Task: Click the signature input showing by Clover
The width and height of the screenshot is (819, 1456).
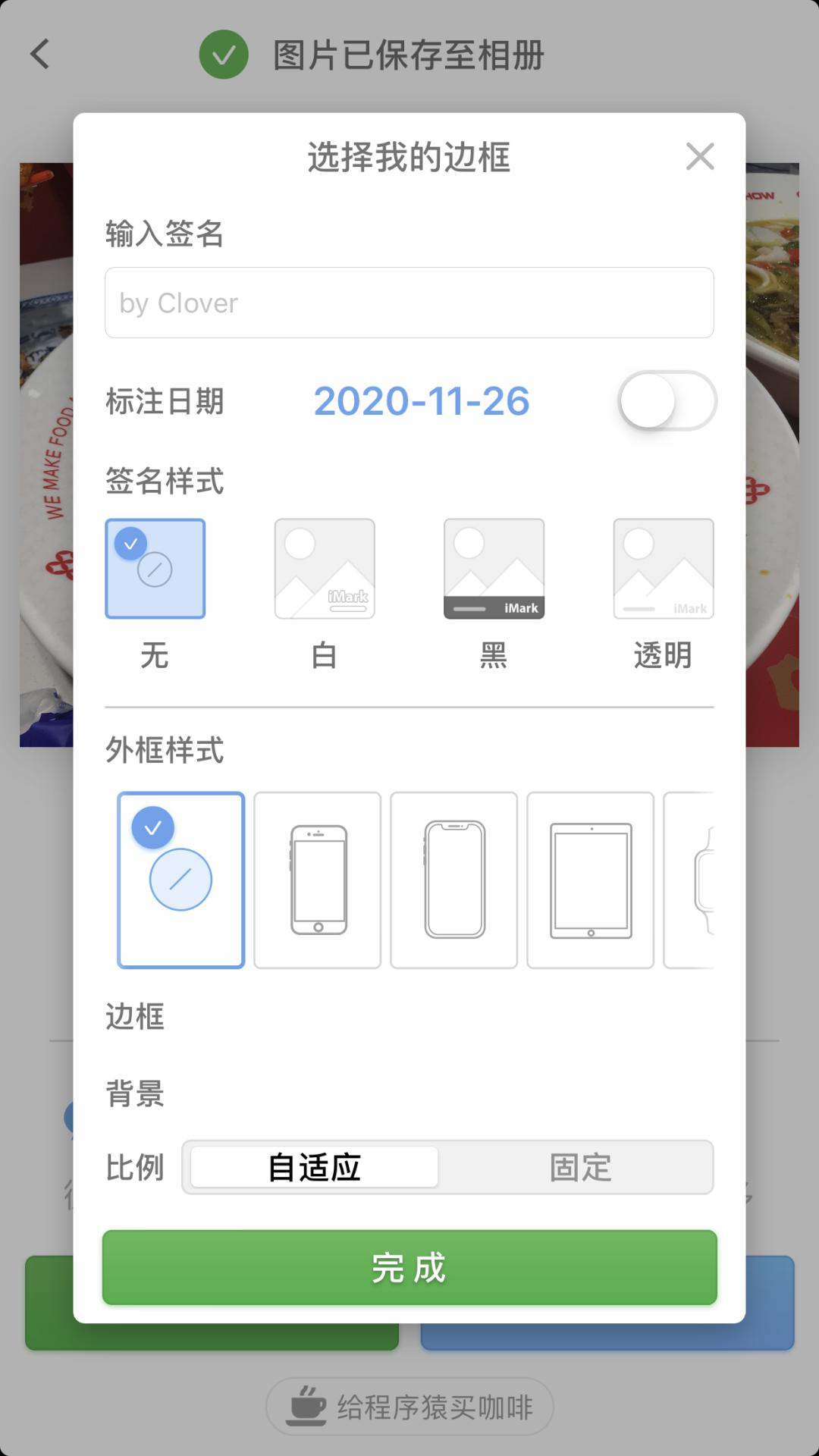Action: click(409, 303)
